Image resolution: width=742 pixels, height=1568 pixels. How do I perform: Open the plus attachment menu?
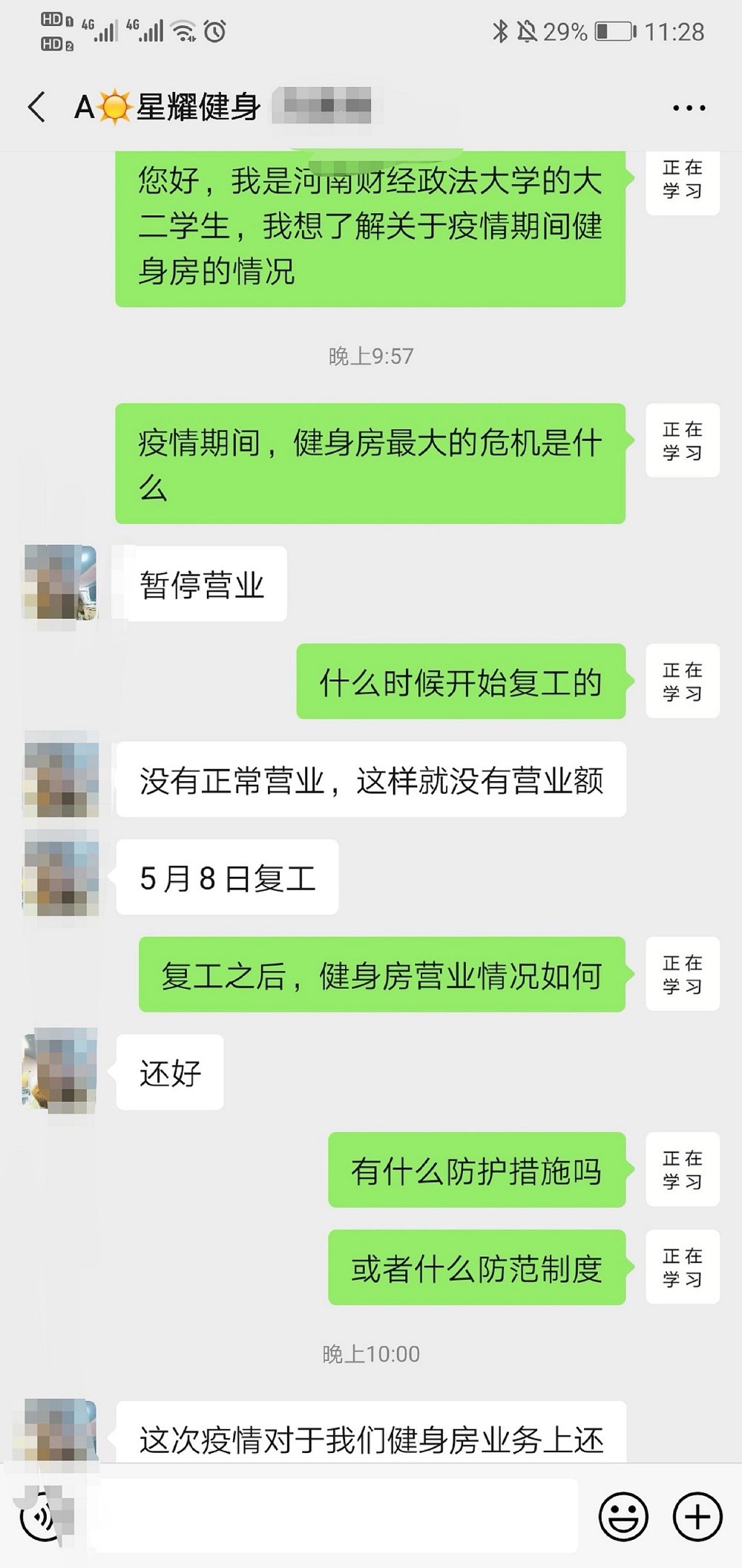[697, 1515]
